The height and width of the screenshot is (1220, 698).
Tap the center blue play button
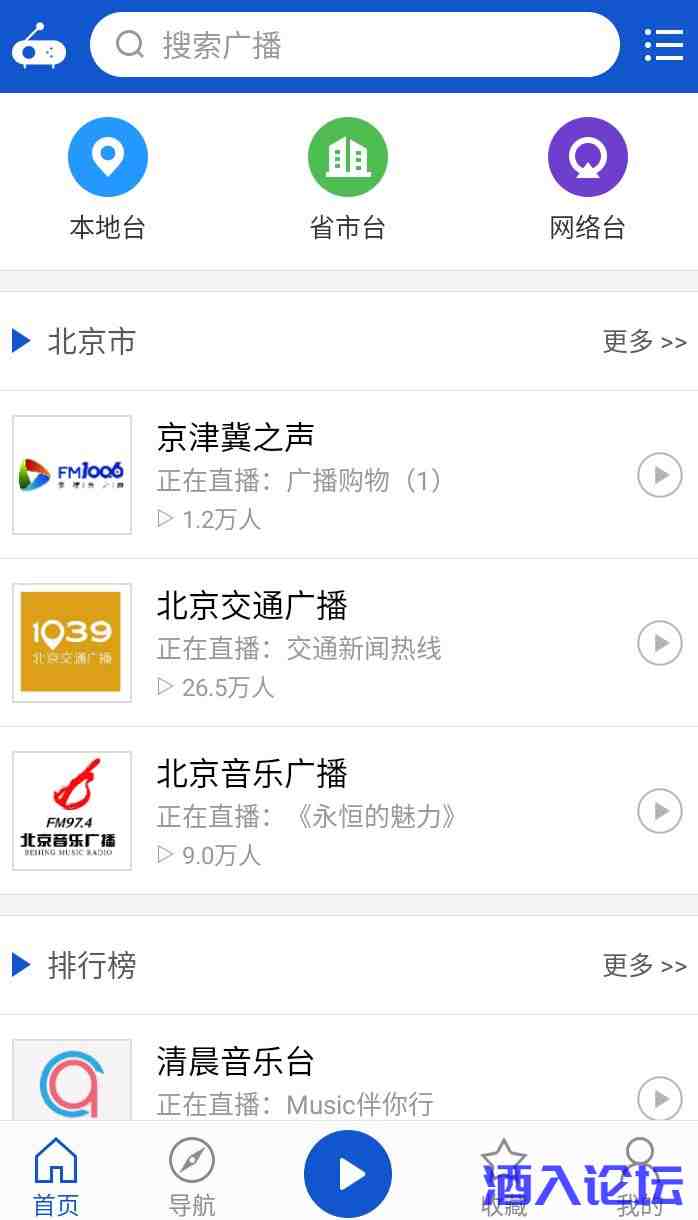(x=348, y=1173)
